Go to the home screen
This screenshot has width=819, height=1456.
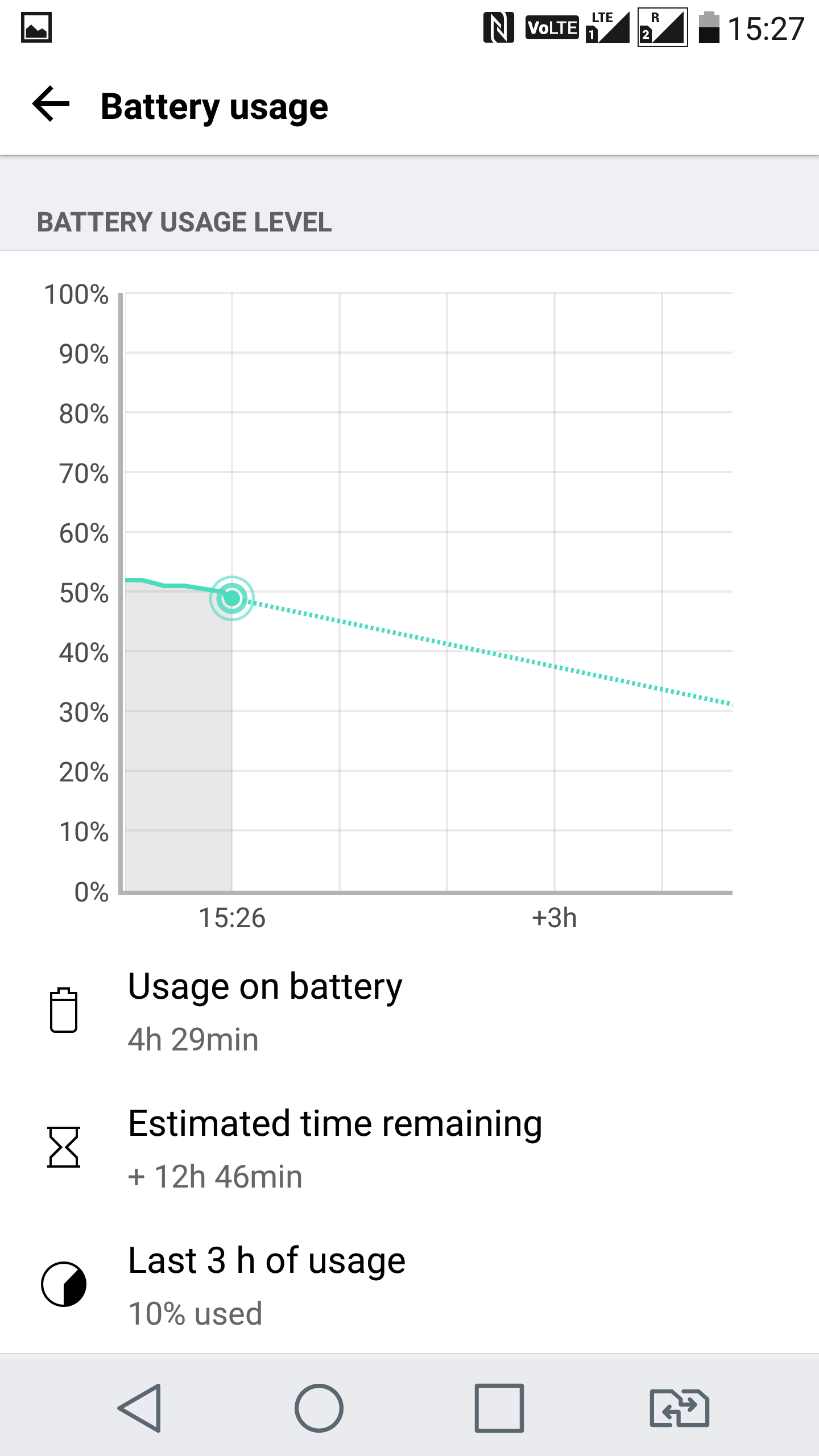(318, 1408)
